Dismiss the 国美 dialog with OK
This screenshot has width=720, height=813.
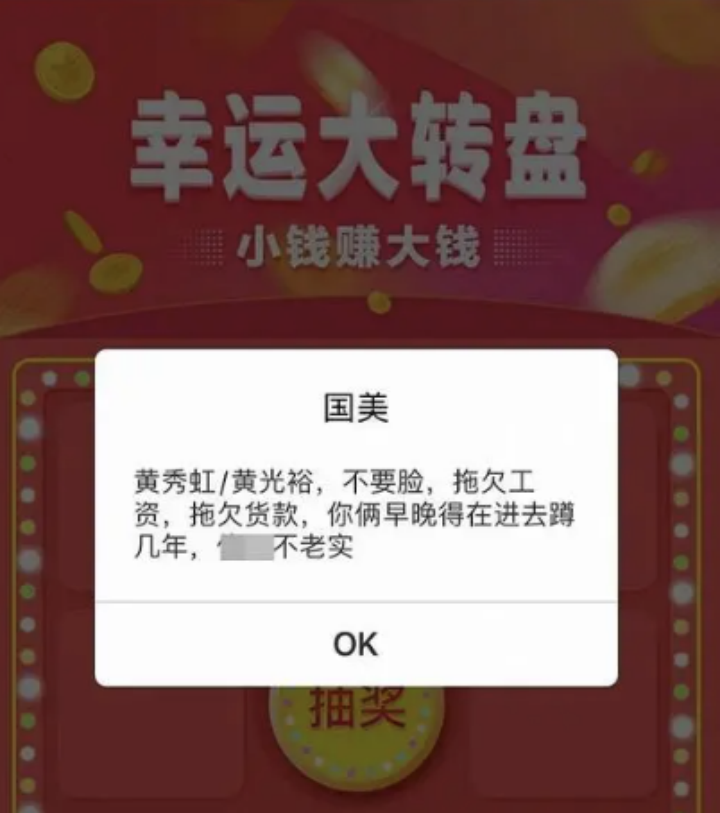click(x=356, y=644)
